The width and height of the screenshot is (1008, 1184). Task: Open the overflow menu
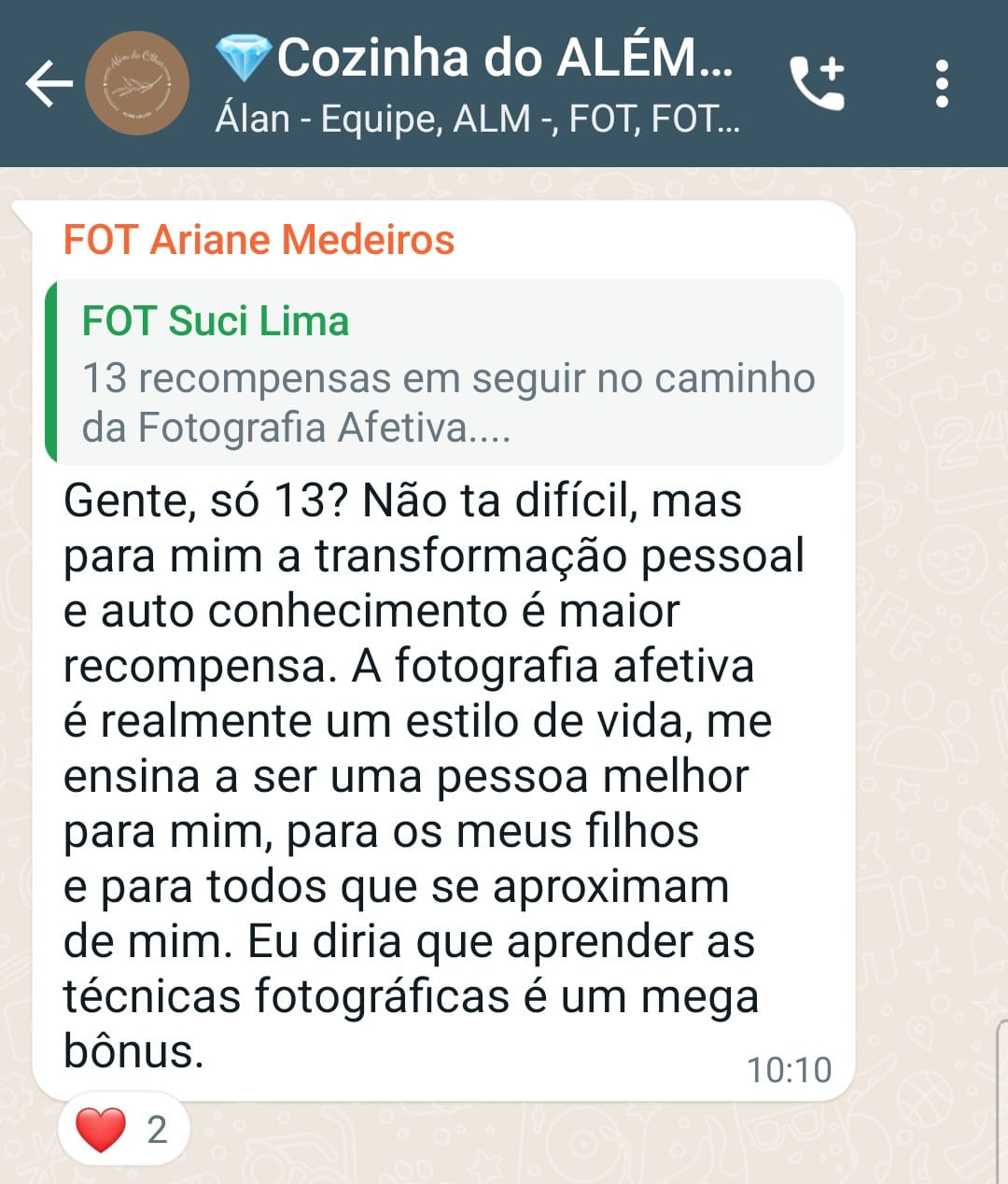click(x=942, y=84)
